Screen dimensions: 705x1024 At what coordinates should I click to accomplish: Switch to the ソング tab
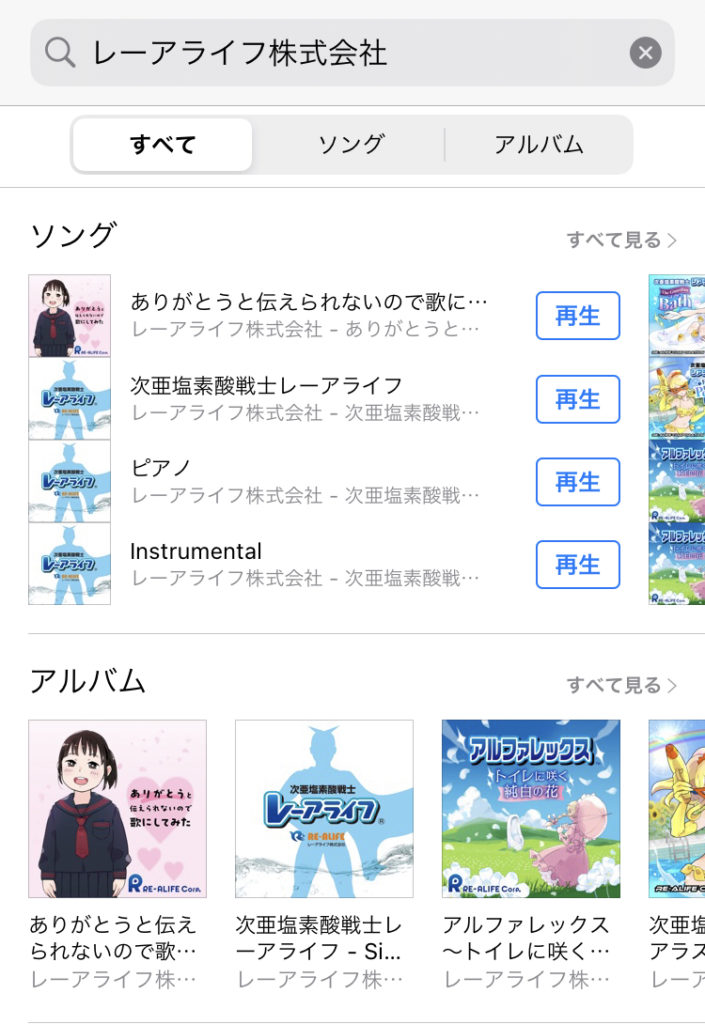350,145
